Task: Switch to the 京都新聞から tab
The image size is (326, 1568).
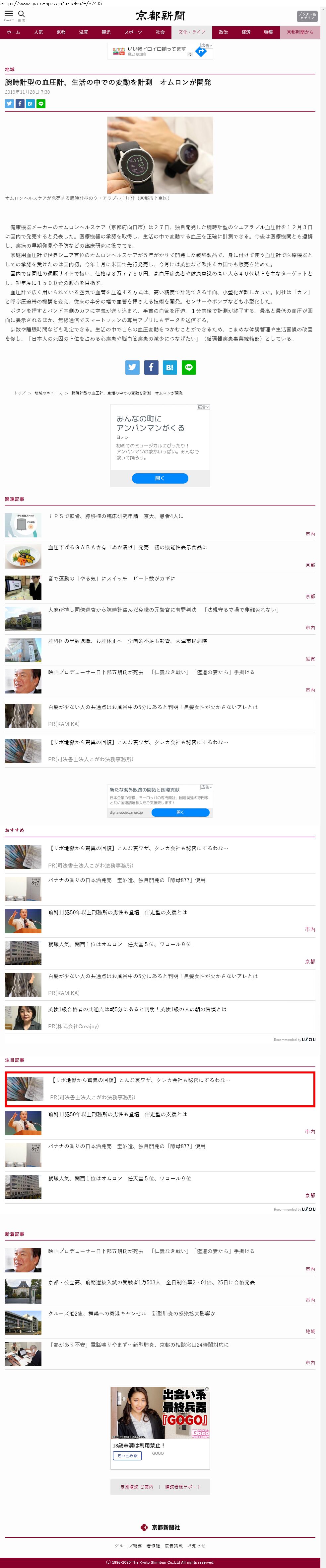Action: click(x=300, y=32)
